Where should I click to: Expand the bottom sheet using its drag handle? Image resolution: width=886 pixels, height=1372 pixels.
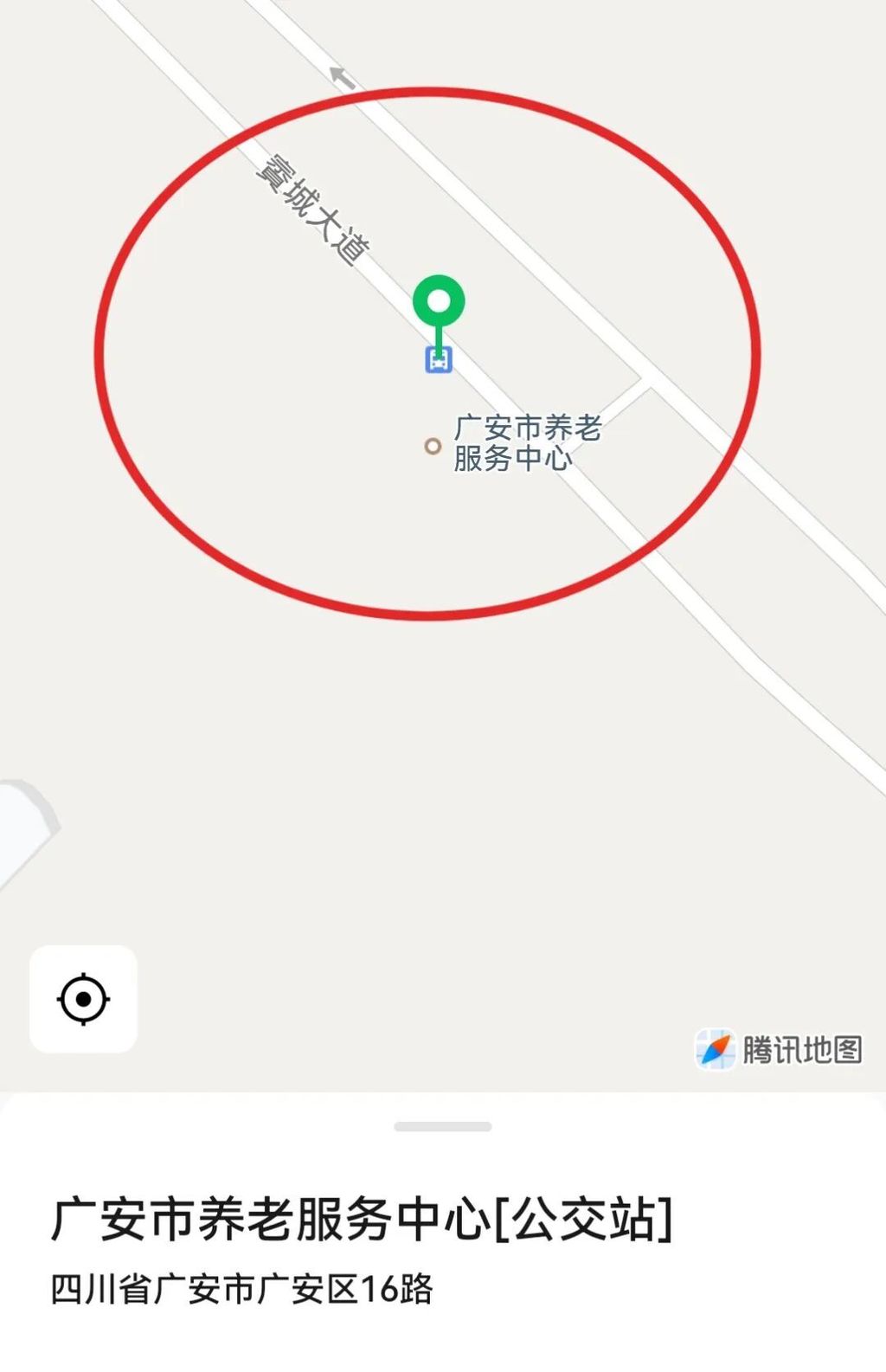[442, 1126]
